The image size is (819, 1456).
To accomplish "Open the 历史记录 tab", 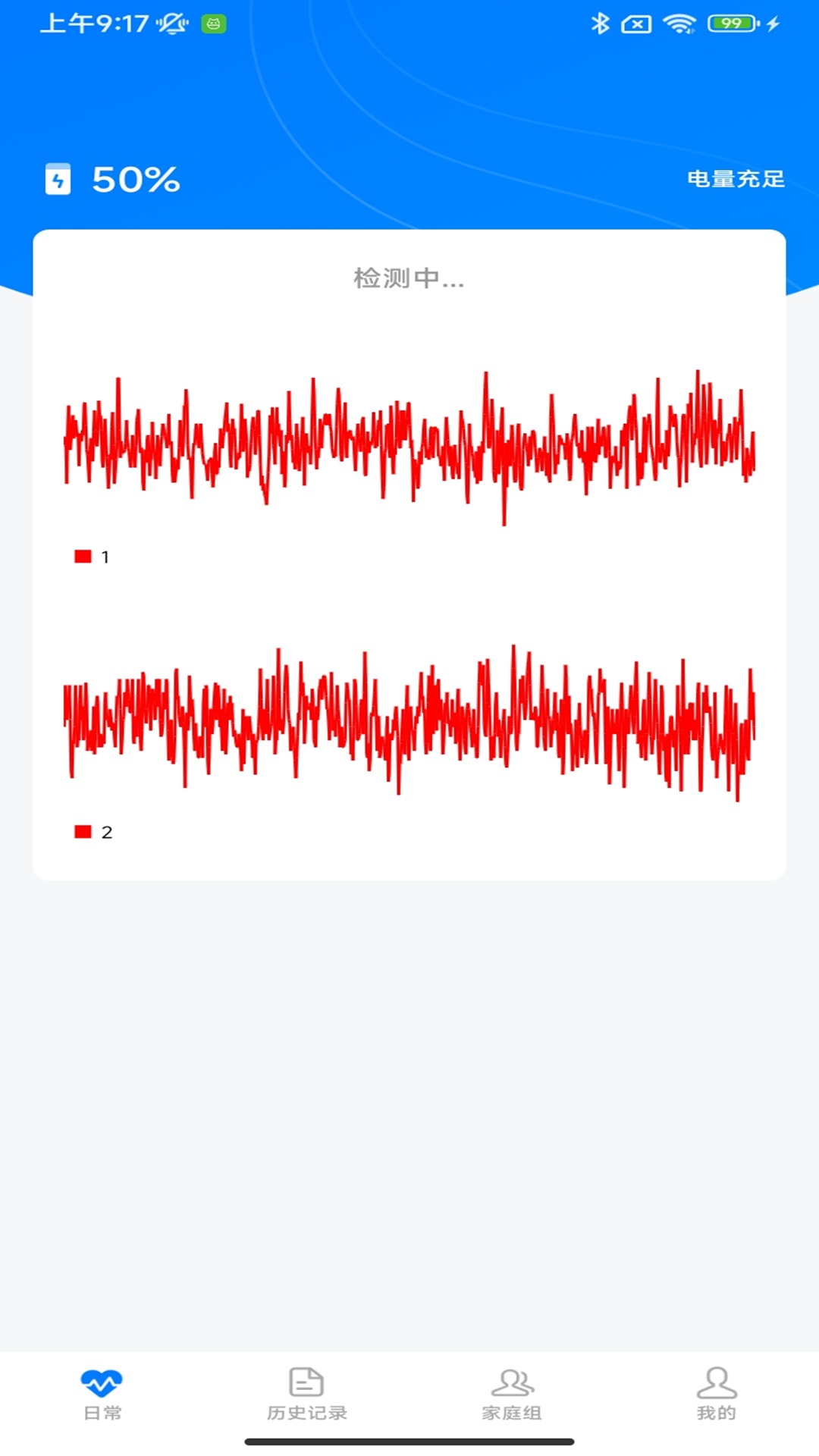I will click(306, 1394).
